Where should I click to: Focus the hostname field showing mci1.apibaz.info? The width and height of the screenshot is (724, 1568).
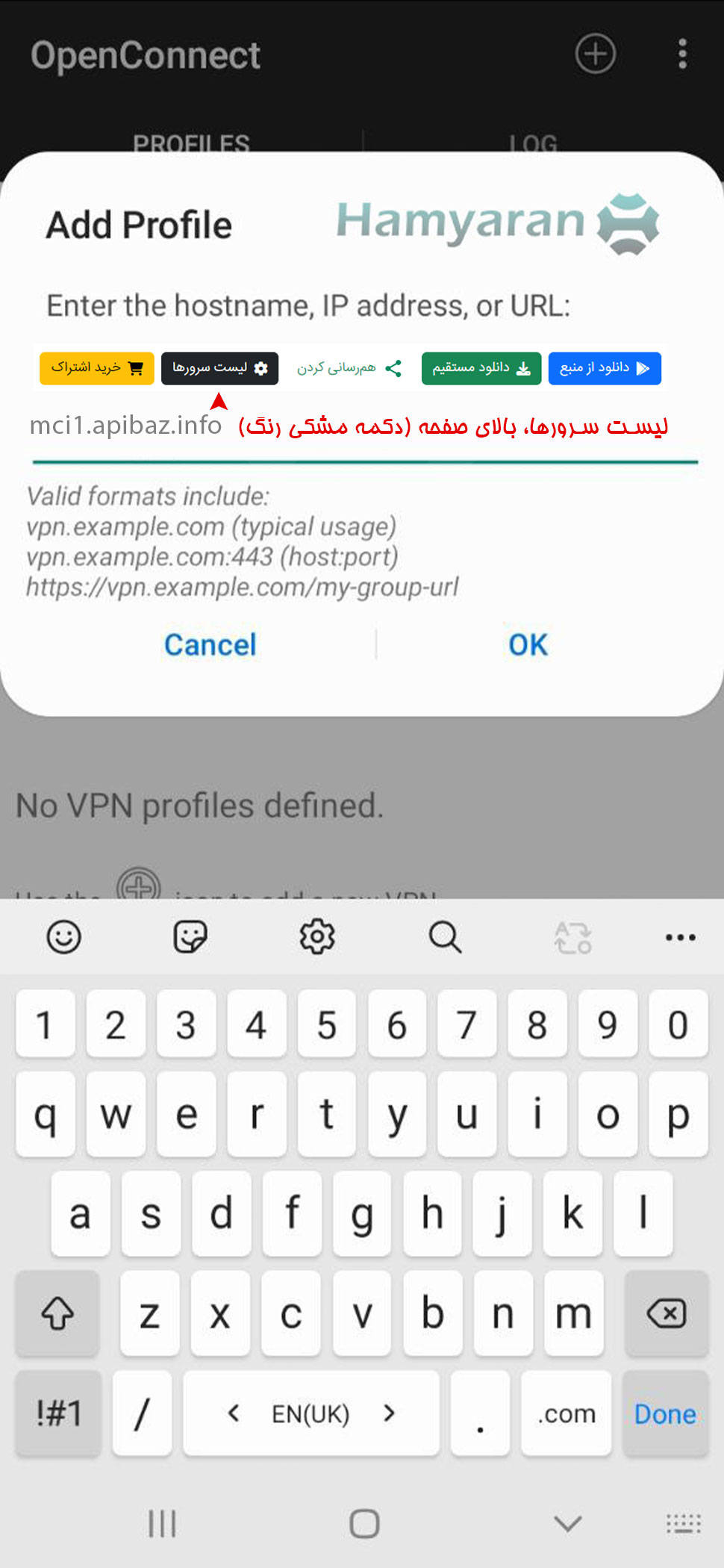(x=127, y=426)
